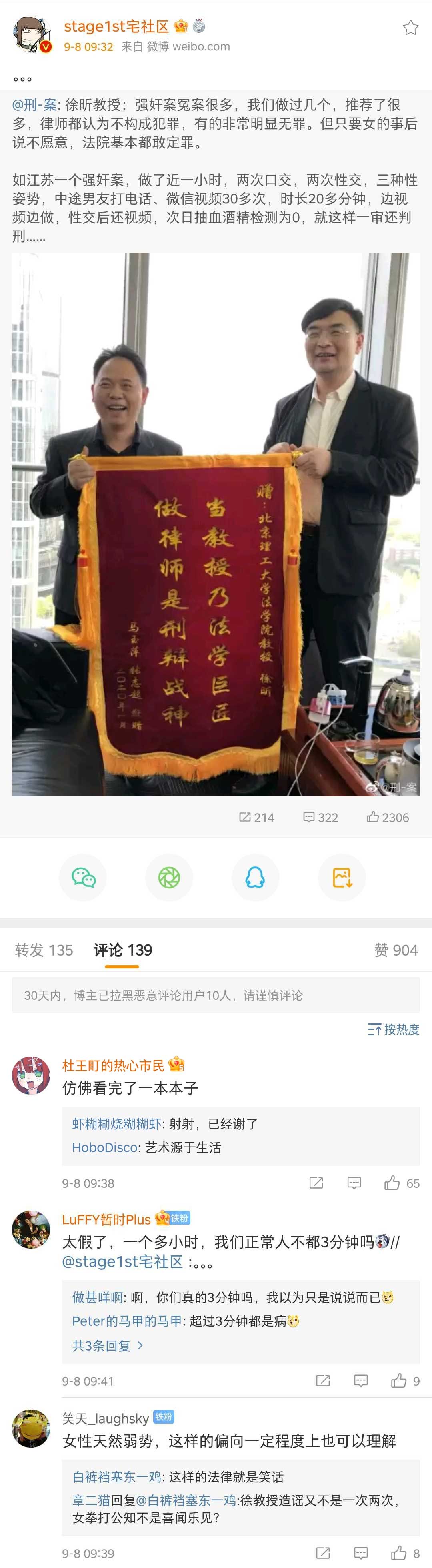Share post to QQ
This screenshot has height=1568, width=432.
[x=255, y=877]
